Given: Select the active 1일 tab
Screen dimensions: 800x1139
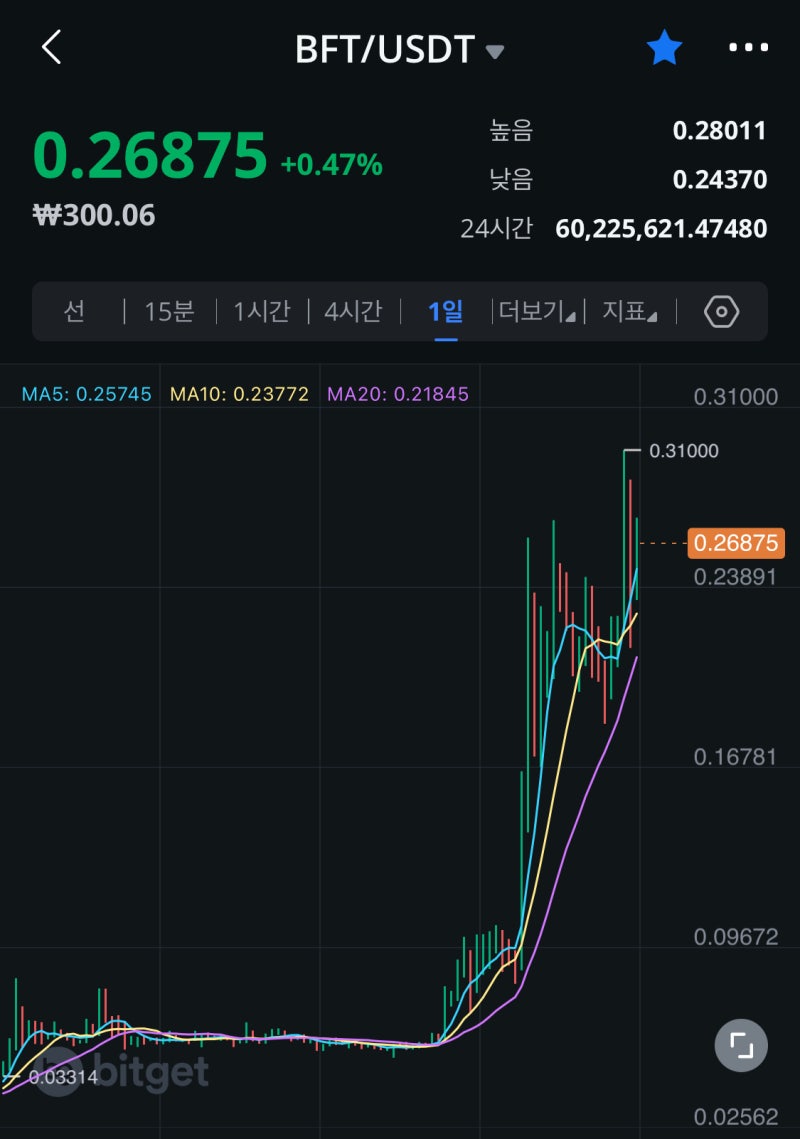Looking at the screenshot, I should (x=442, y=311).
